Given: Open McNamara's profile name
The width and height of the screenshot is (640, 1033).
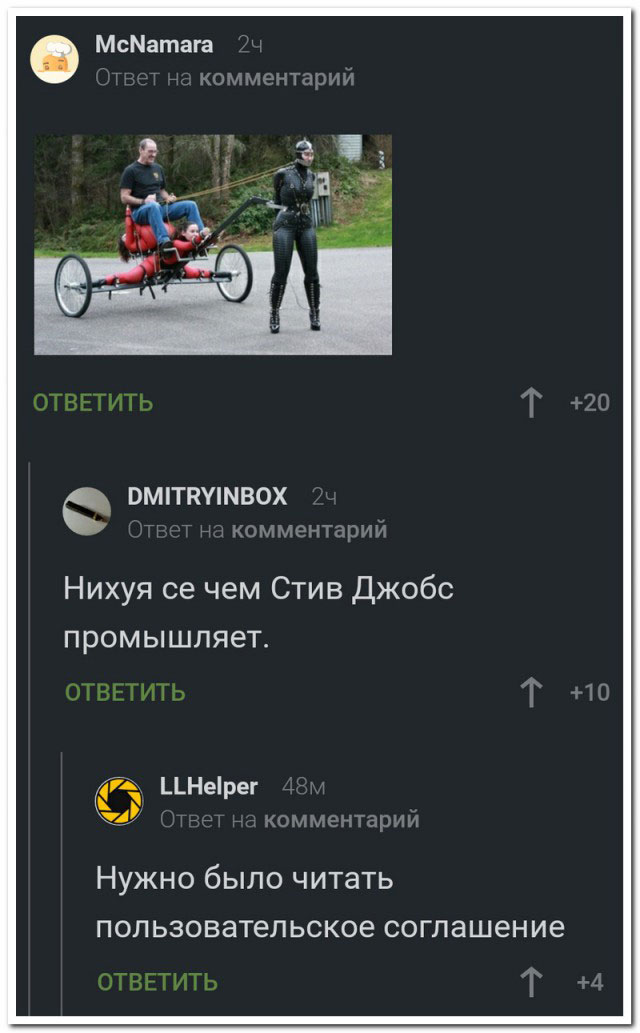Looking at the screenshot, I should pos(153,44).
